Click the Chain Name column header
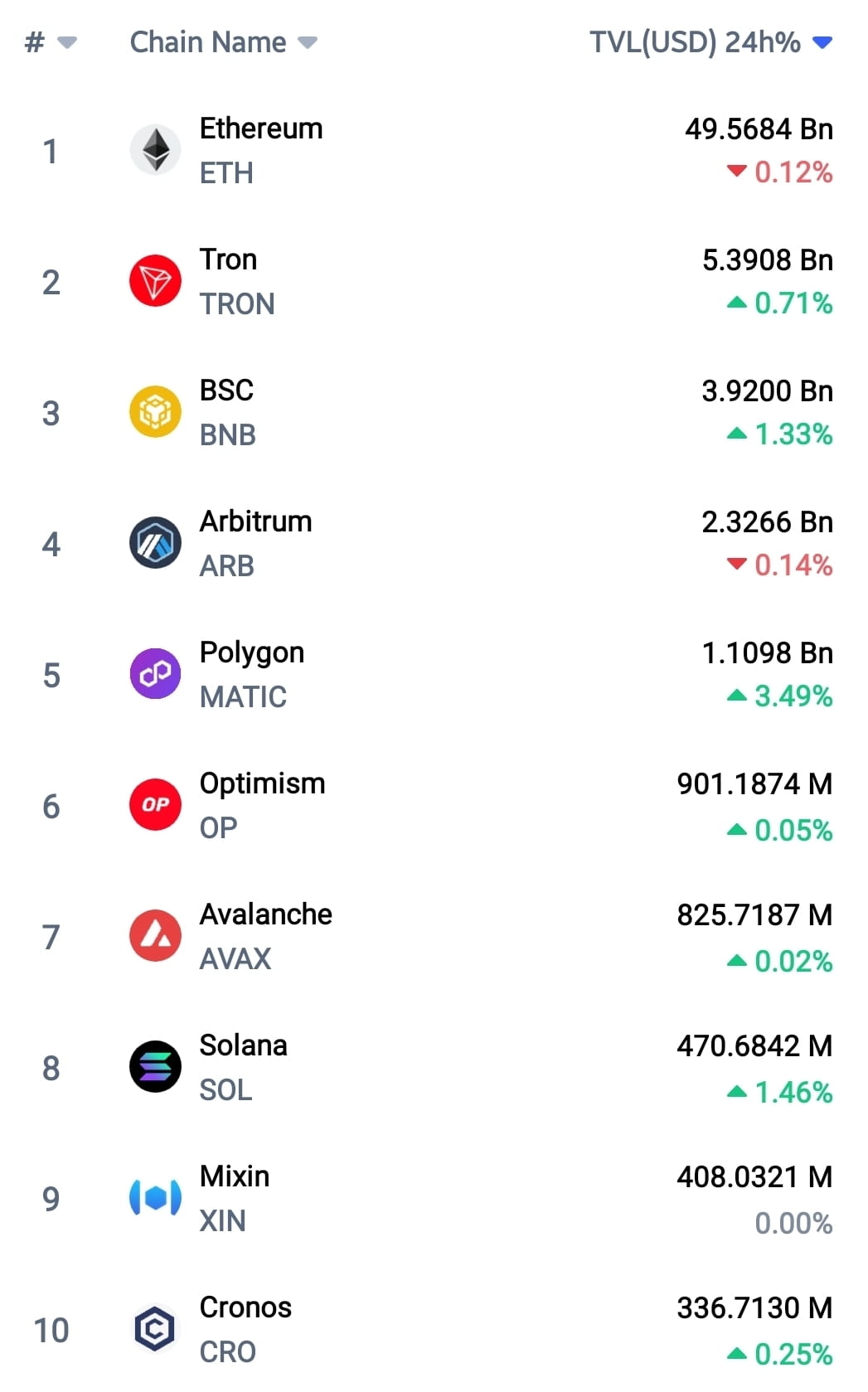Screen dimensions: 868x1392 tap(209, 41)
